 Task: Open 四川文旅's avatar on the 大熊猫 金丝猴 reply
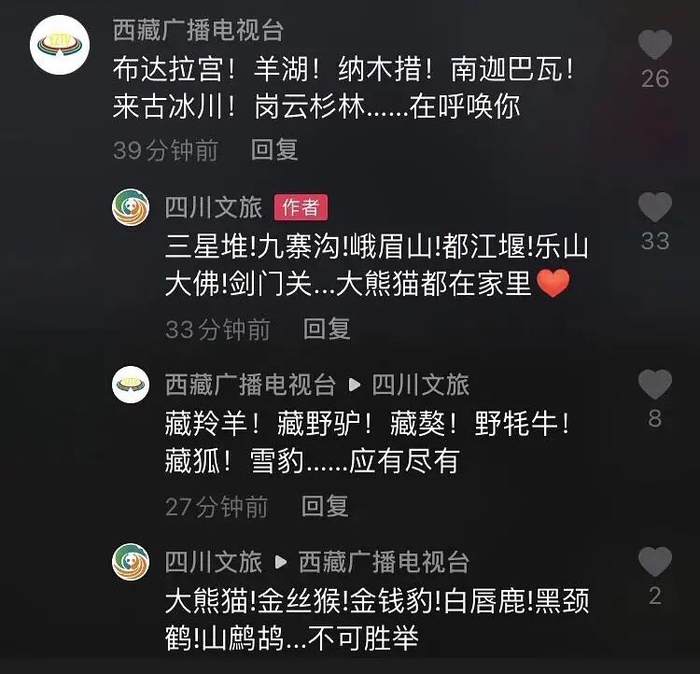[x=131, y=562]
